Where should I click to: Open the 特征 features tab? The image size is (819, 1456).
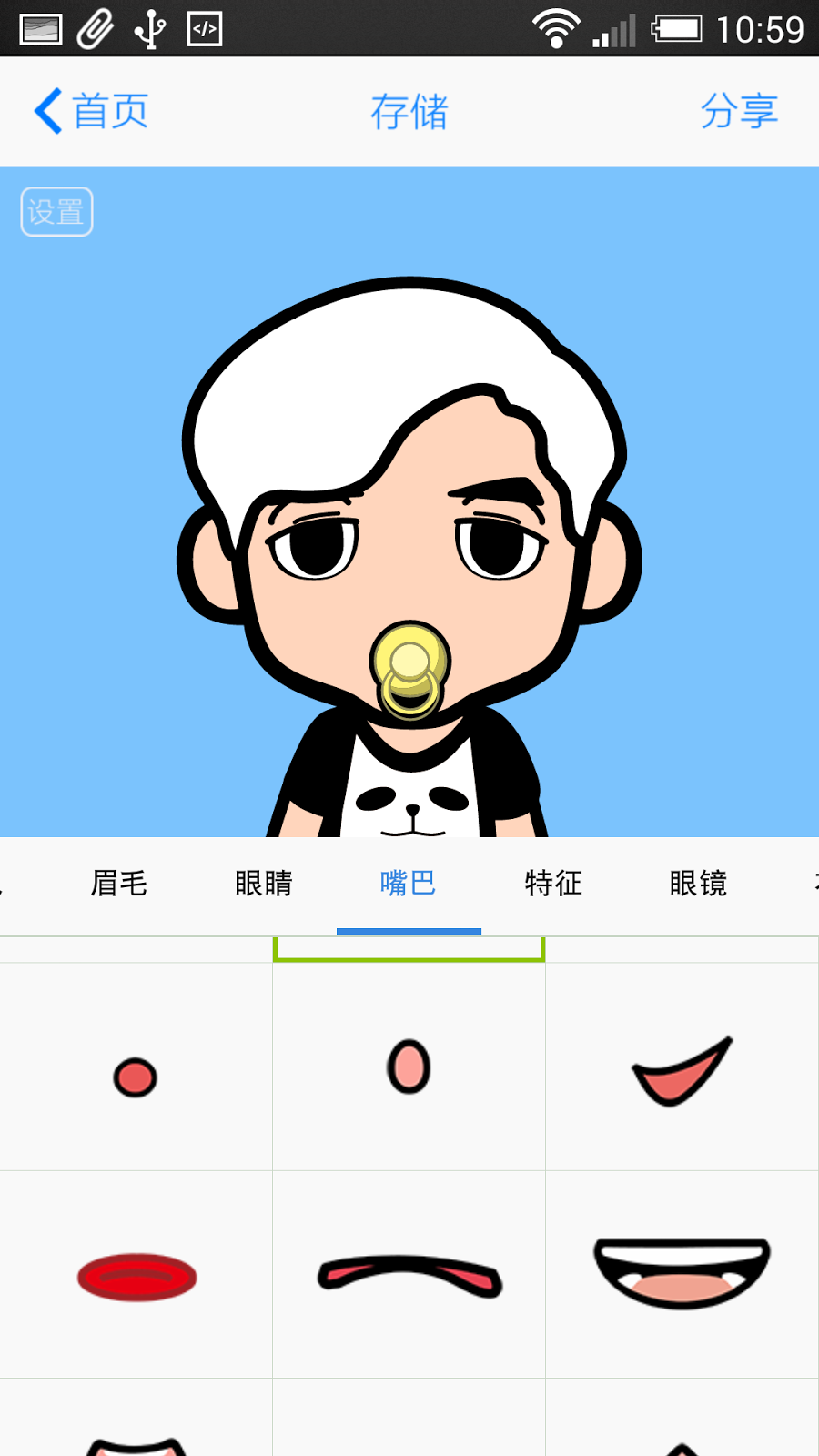(553, 883)
